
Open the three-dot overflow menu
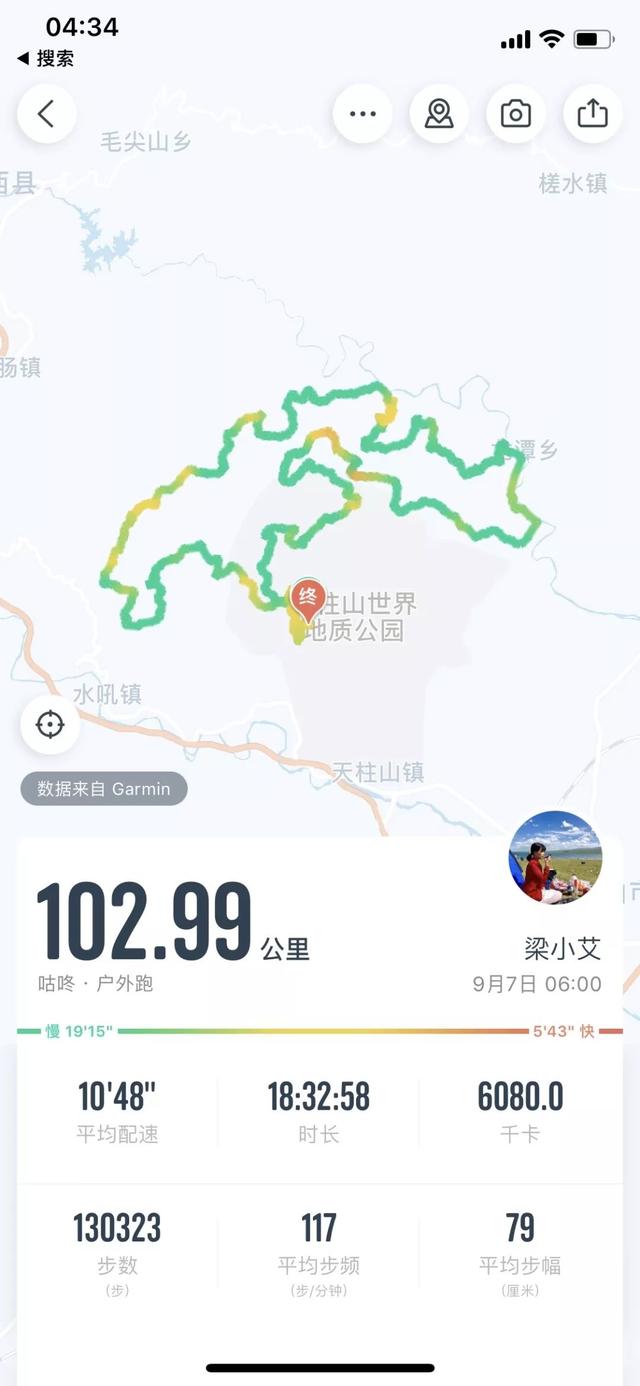362,114
